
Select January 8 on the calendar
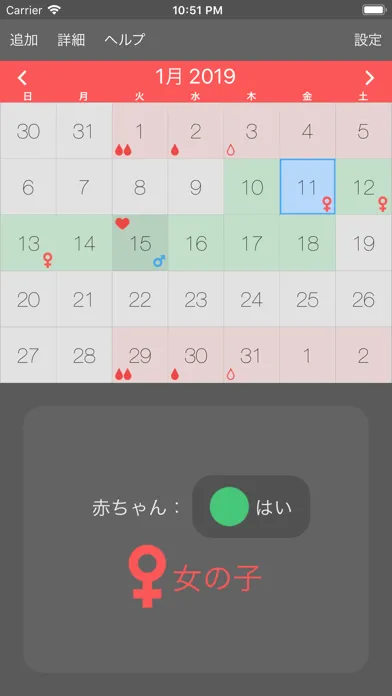140,187
